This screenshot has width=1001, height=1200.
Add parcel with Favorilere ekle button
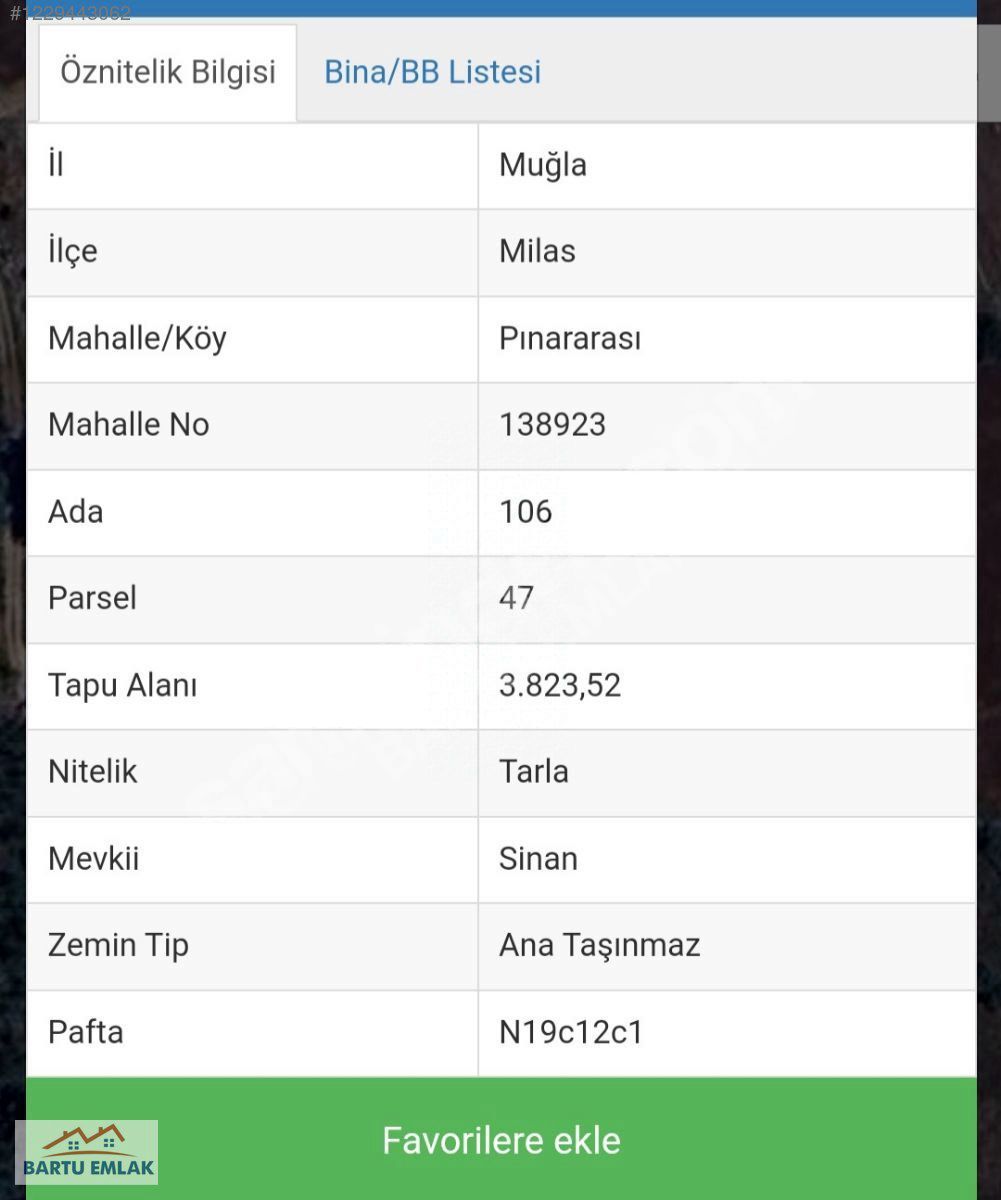tap(501, 1140)
